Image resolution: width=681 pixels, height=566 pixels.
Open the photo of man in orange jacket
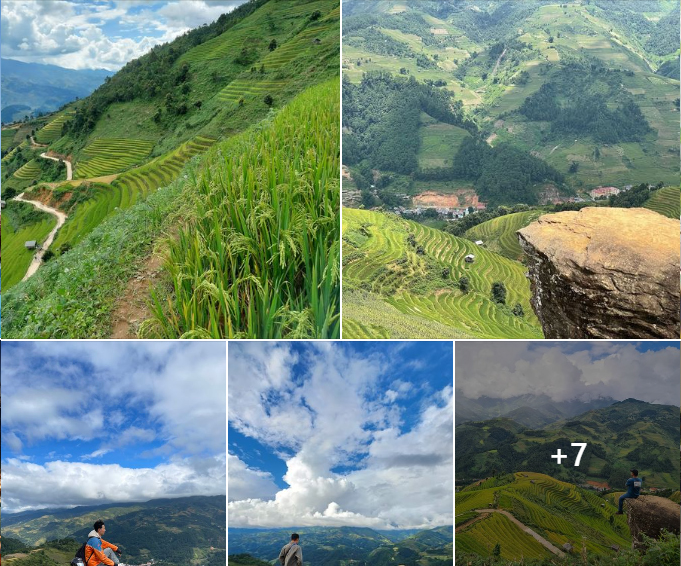(x=113, y=454)
